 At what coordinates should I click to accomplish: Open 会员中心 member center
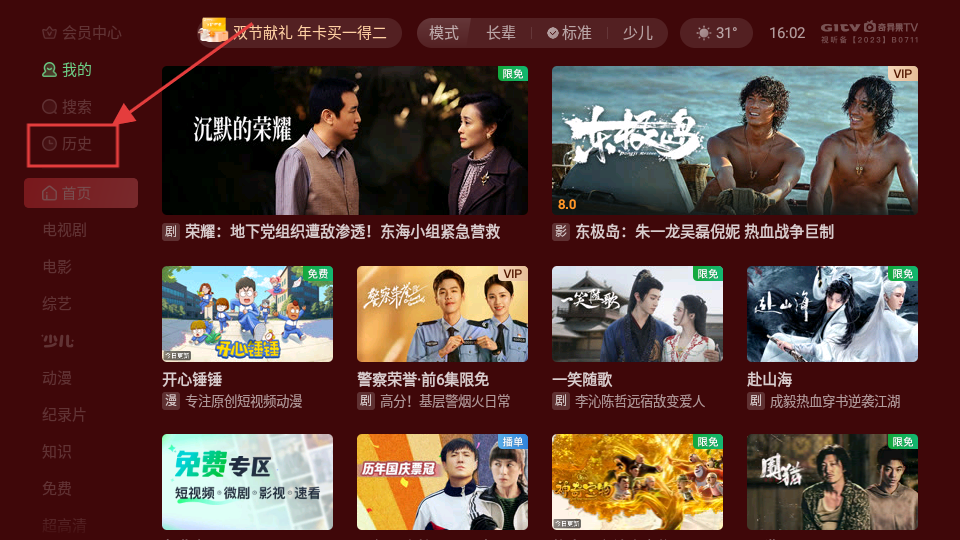point(81,33)
